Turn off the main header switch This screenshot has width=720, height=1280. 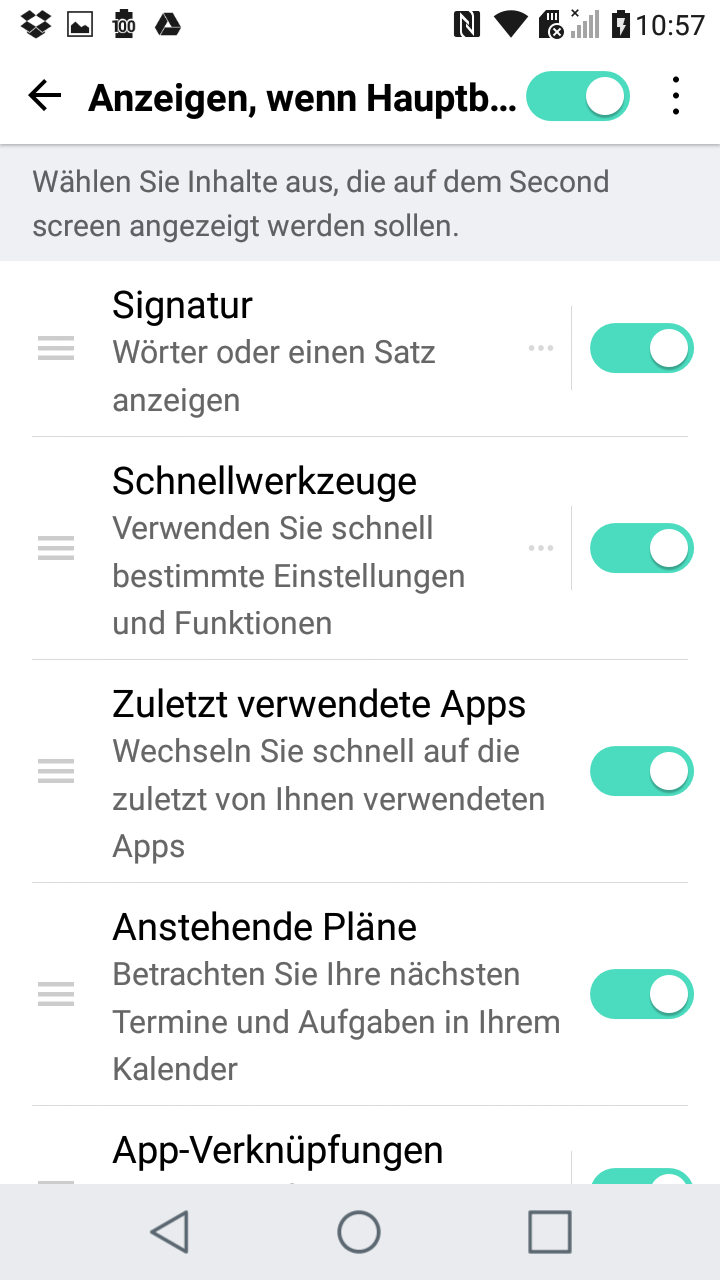click(578, 96)
